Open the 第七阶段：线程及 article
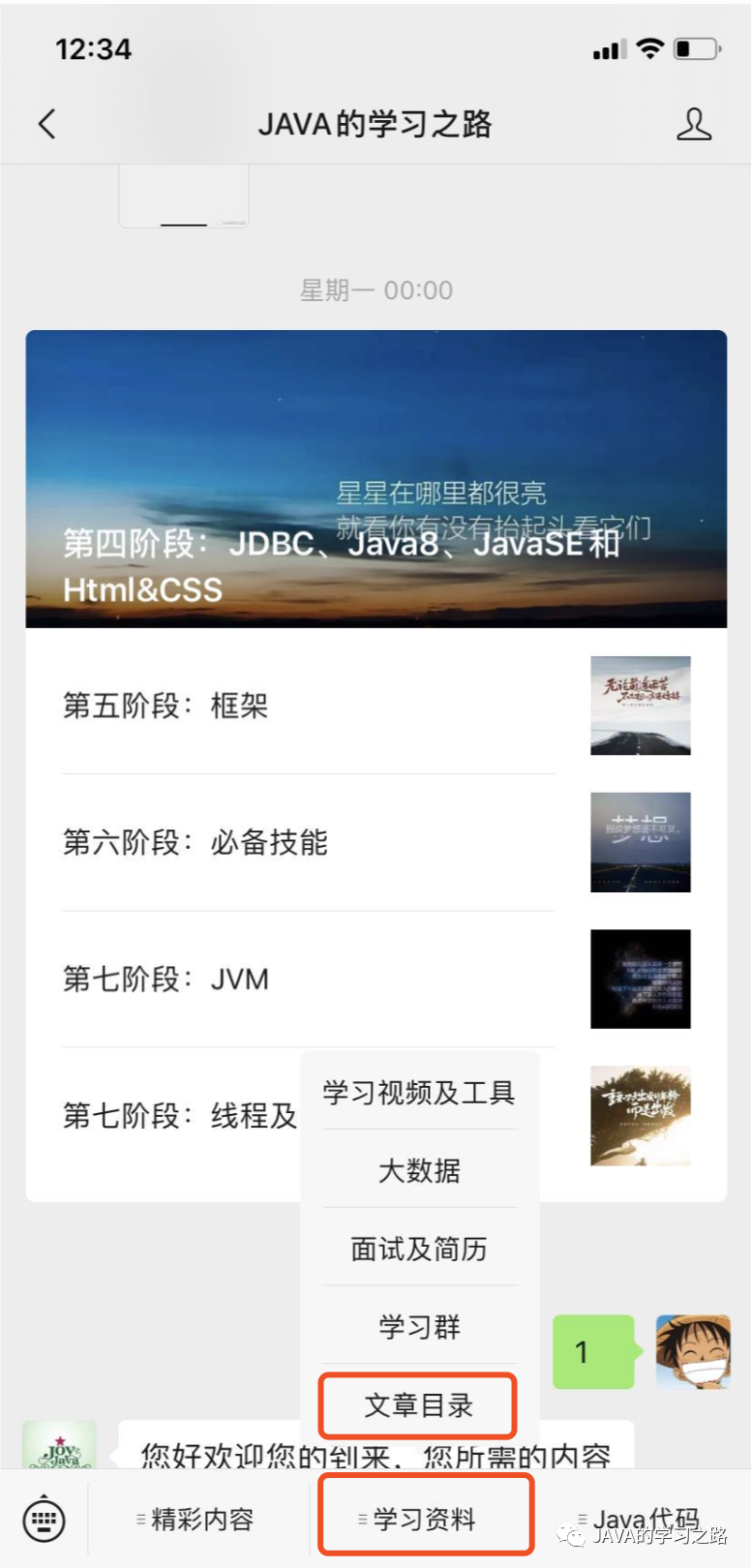Viewport: 751px width, 1568px height. [x=179, y=1116]
